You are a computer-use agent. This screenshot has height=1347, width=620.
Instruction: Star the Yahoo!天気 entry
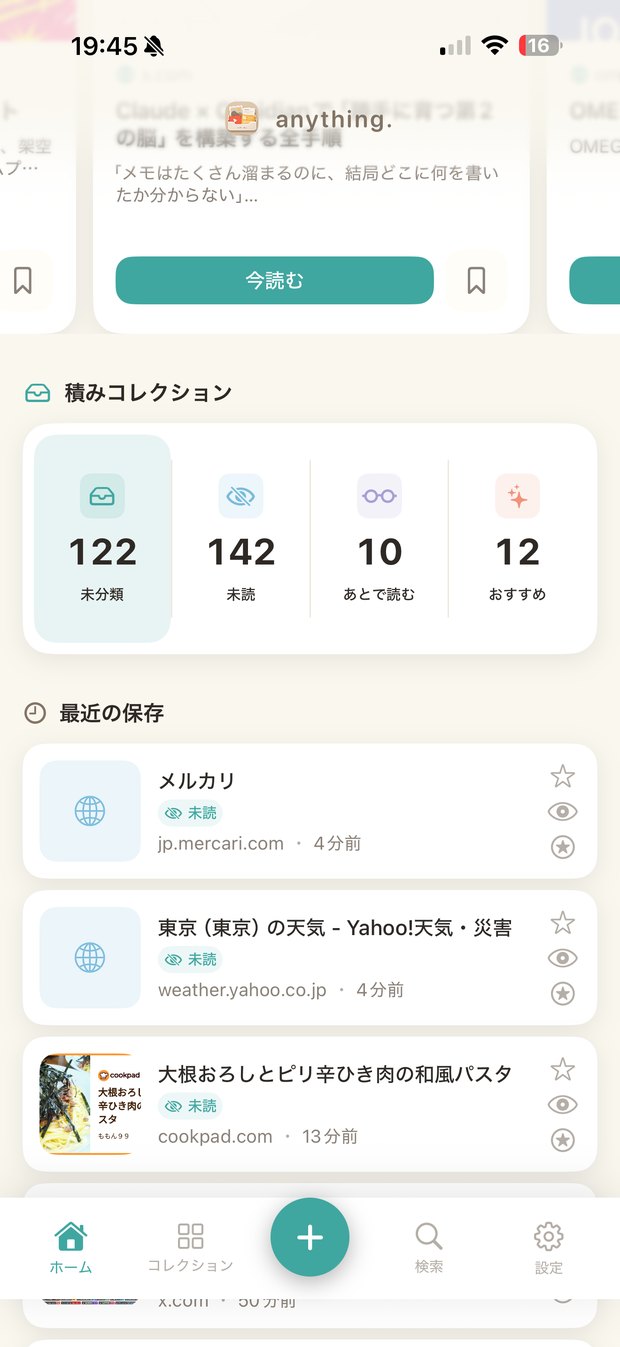(563, 922)
